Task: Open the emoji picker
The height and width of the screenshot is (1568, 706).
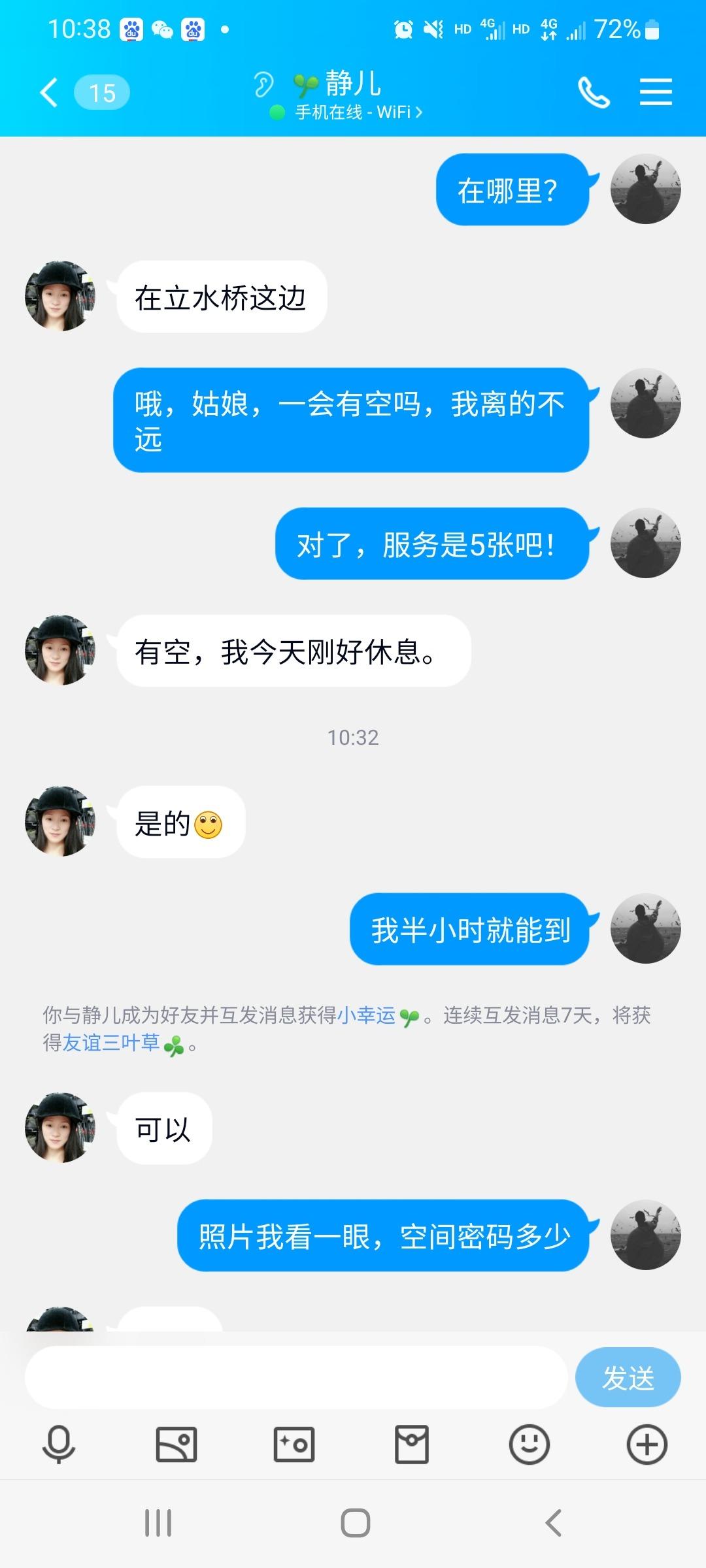Action: tap(529, 1444)
